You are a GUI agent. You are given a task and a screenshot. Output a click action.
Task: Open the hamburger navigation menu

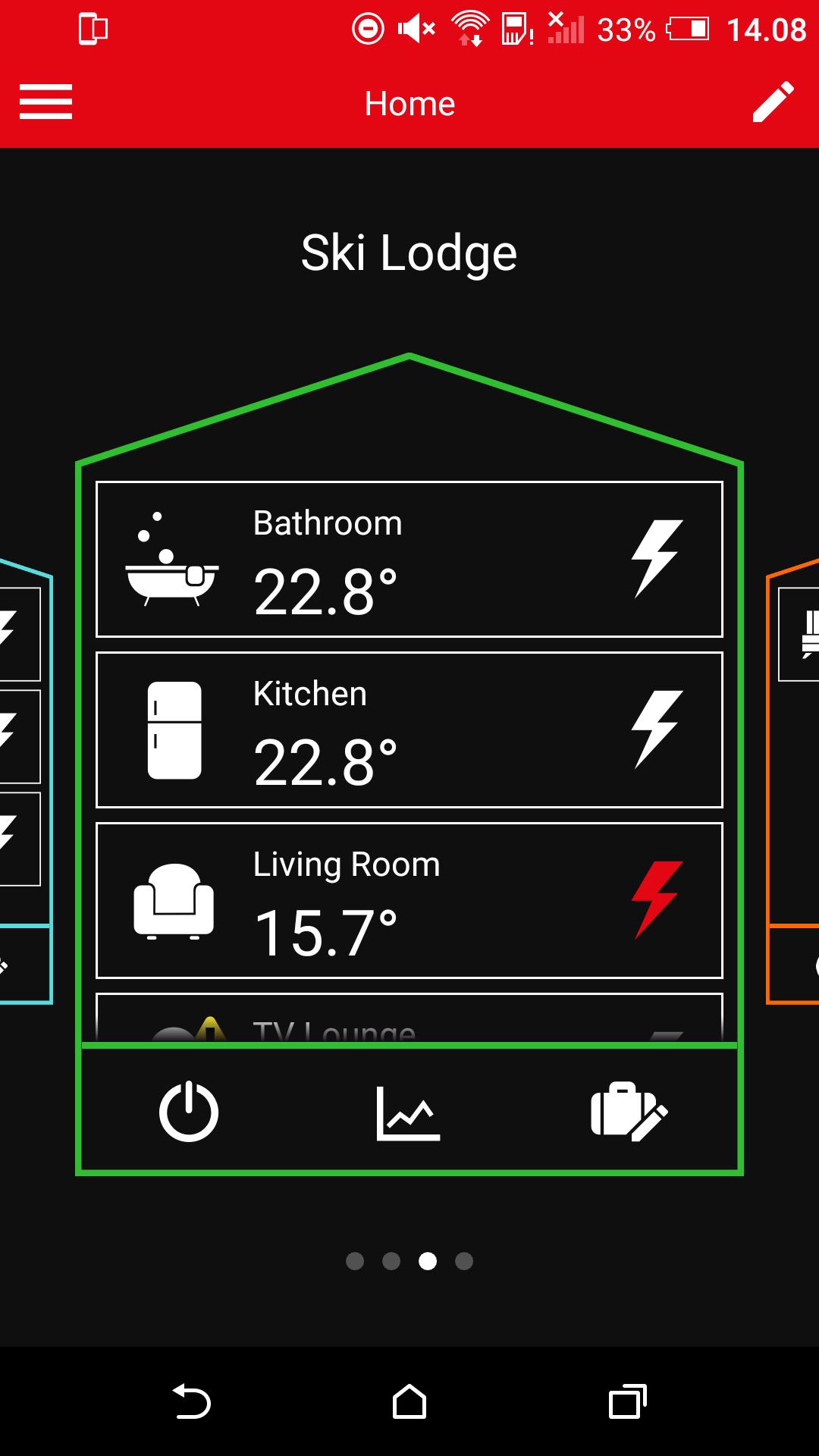[45, 102]
